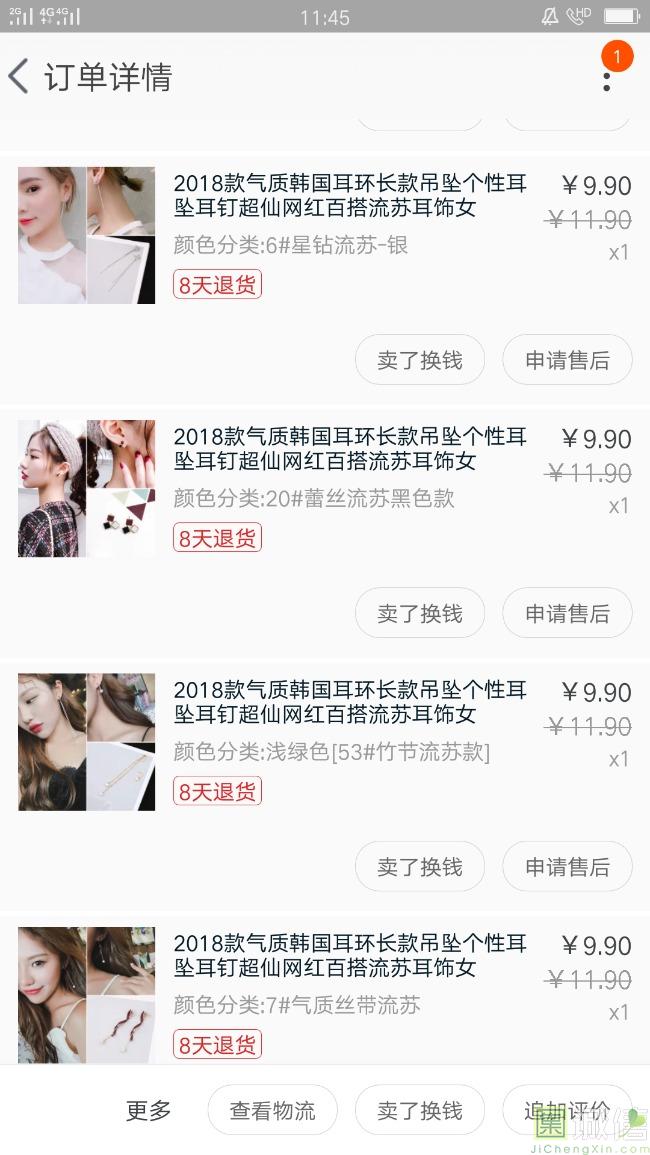Go back from 订单详情 page
Viewport: 650px width, 1155px height.
[19, 77]
